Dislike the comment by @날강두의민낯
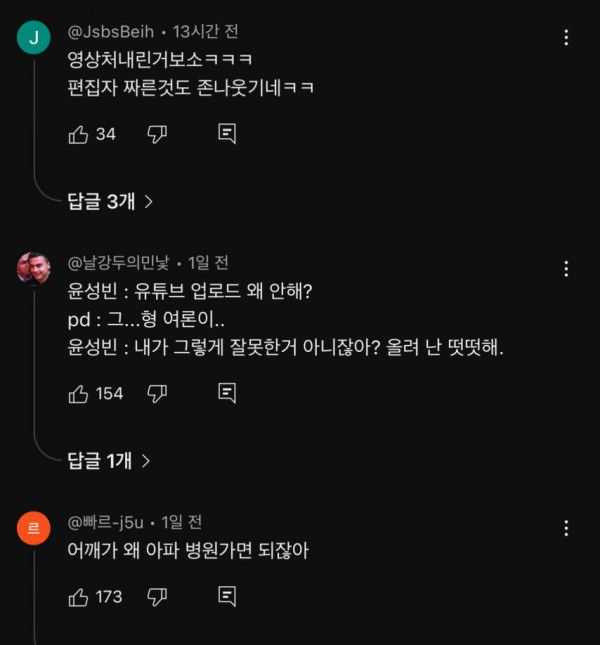Viewport: 600px width, 645px height. (x=157, y=394)
